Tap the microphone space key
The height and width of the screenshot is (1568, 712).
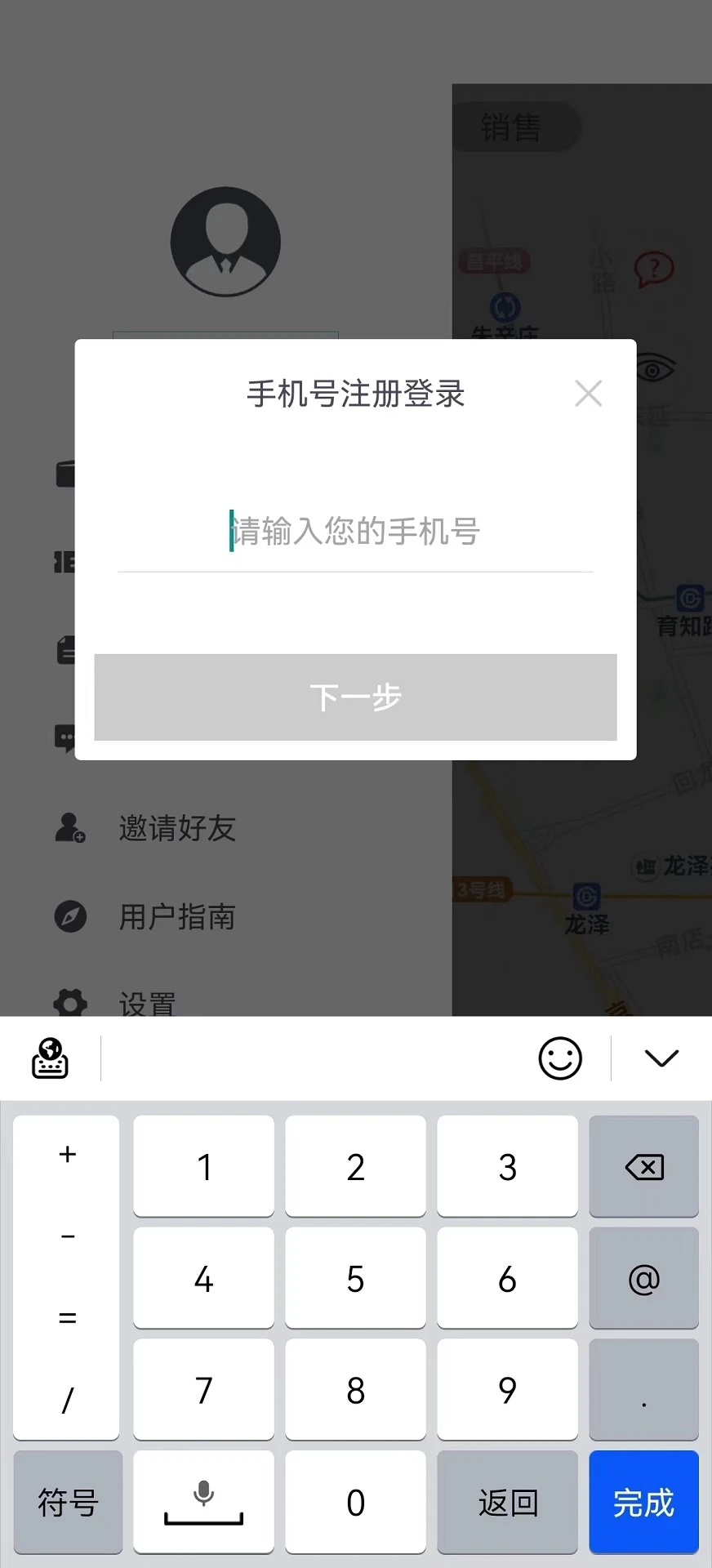coord(203,1502)
